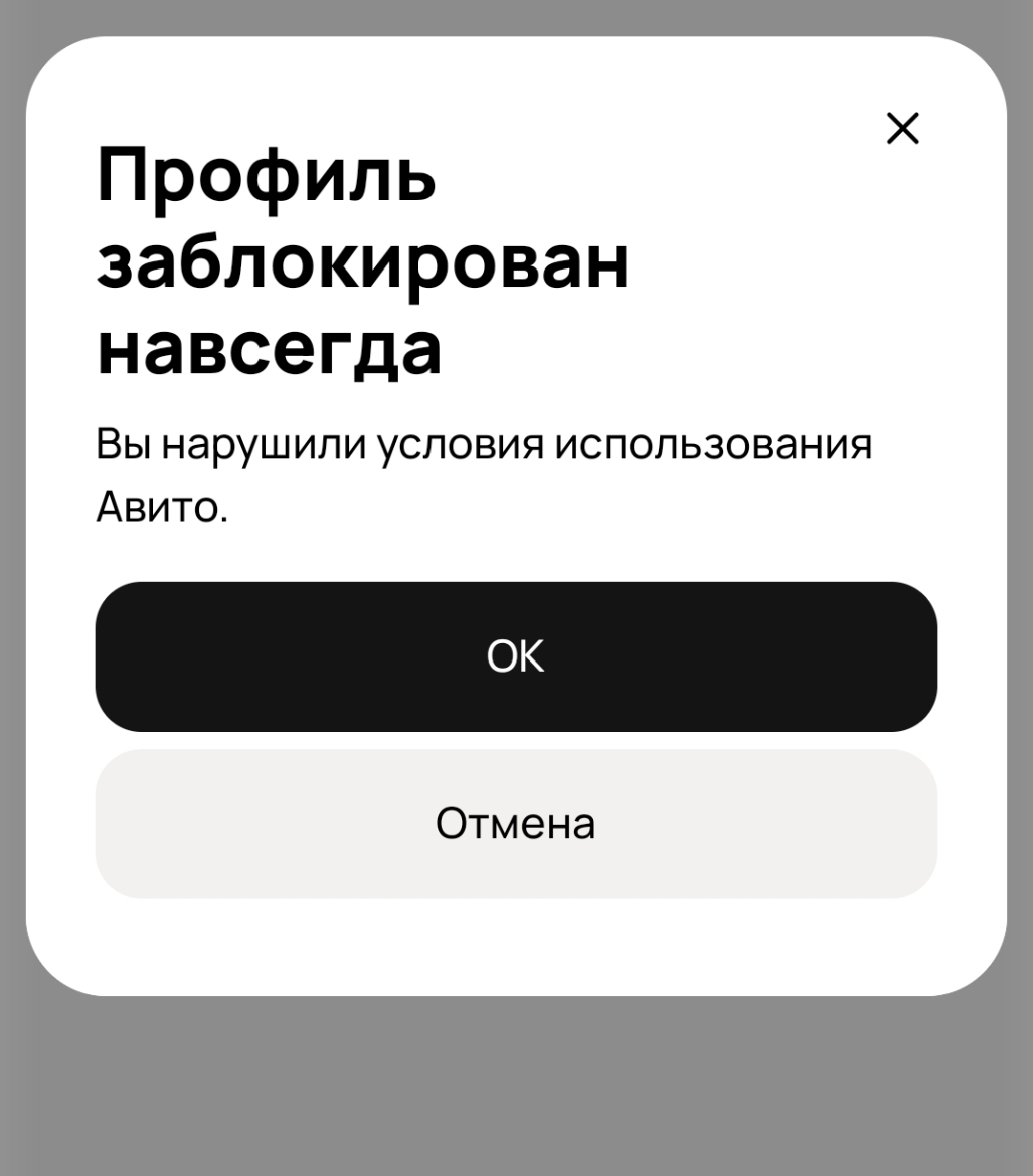Confirm with the OK button
Screen dimensions: 1033x1176
coord(516,656)
